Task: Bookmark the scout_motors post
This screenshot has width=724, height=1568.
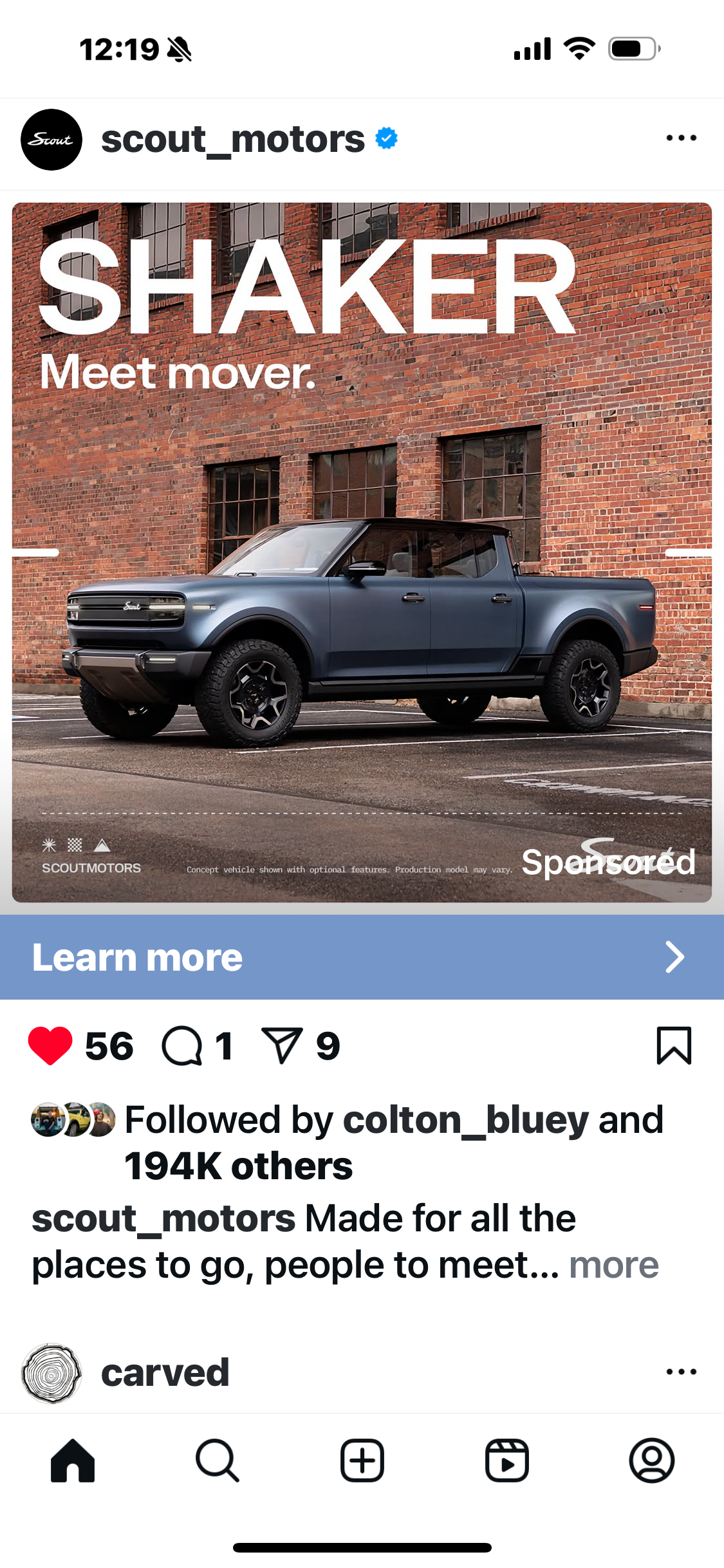Action: [x=674, y=1045]
